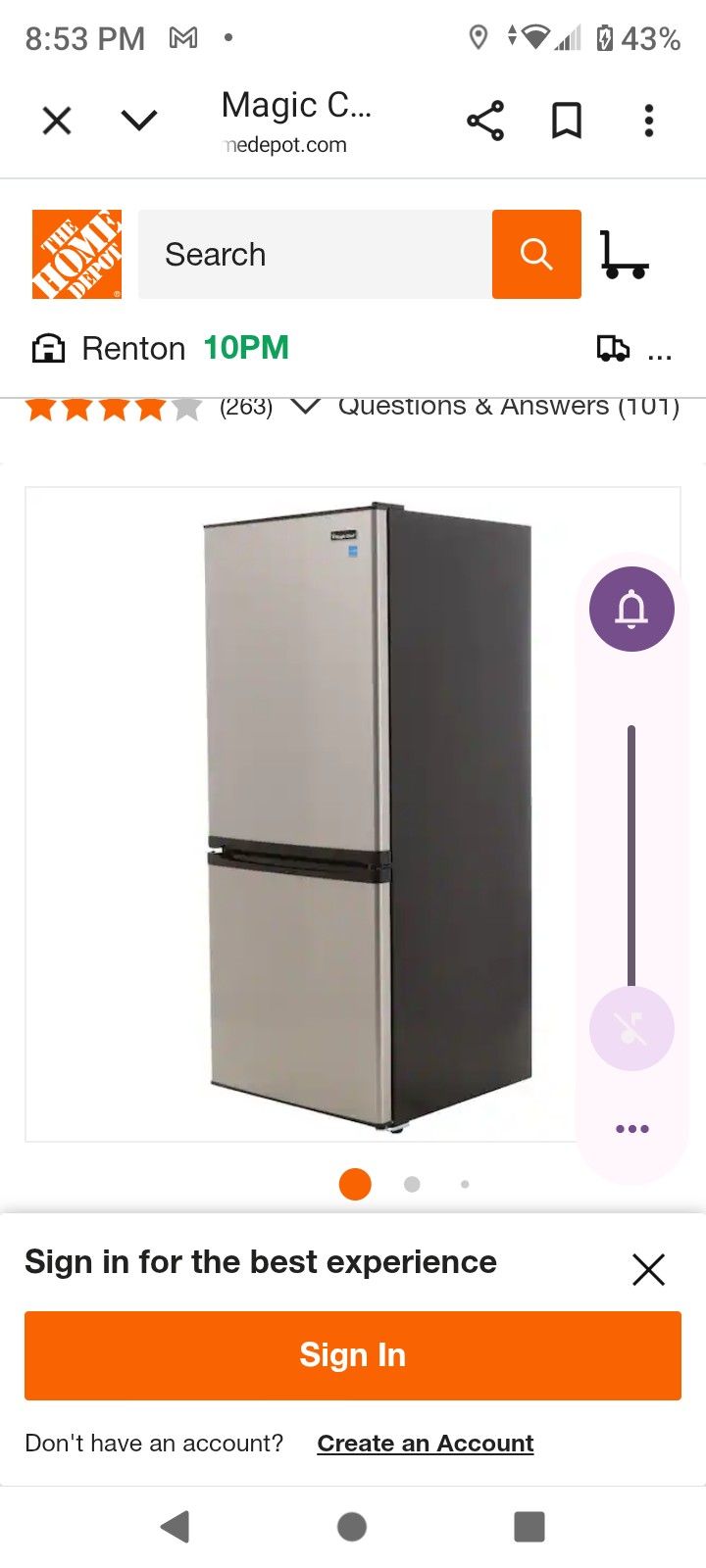
Task: Share this product page
Action: pos(485,120)
